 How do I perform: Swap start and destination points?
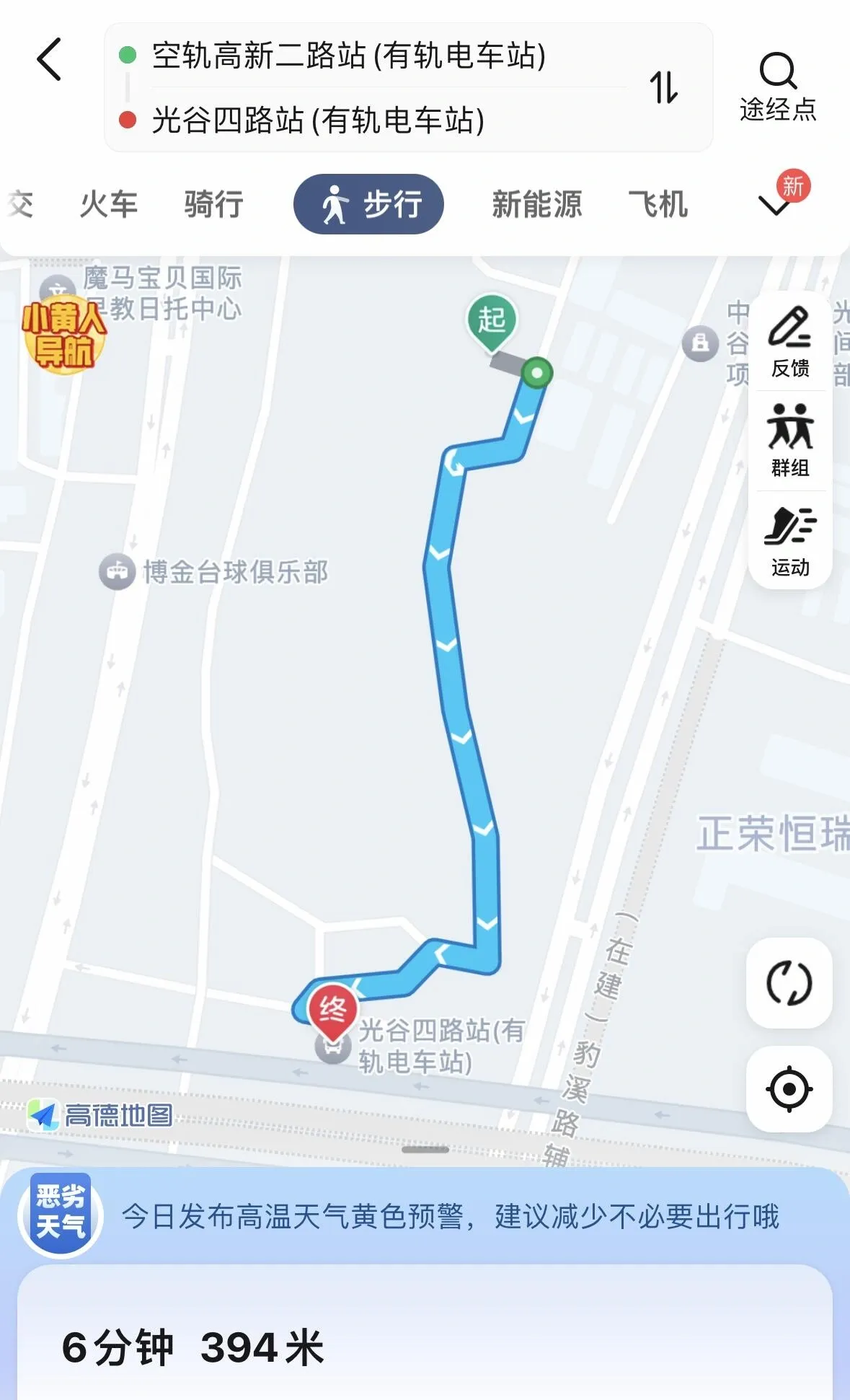(663, 87)
